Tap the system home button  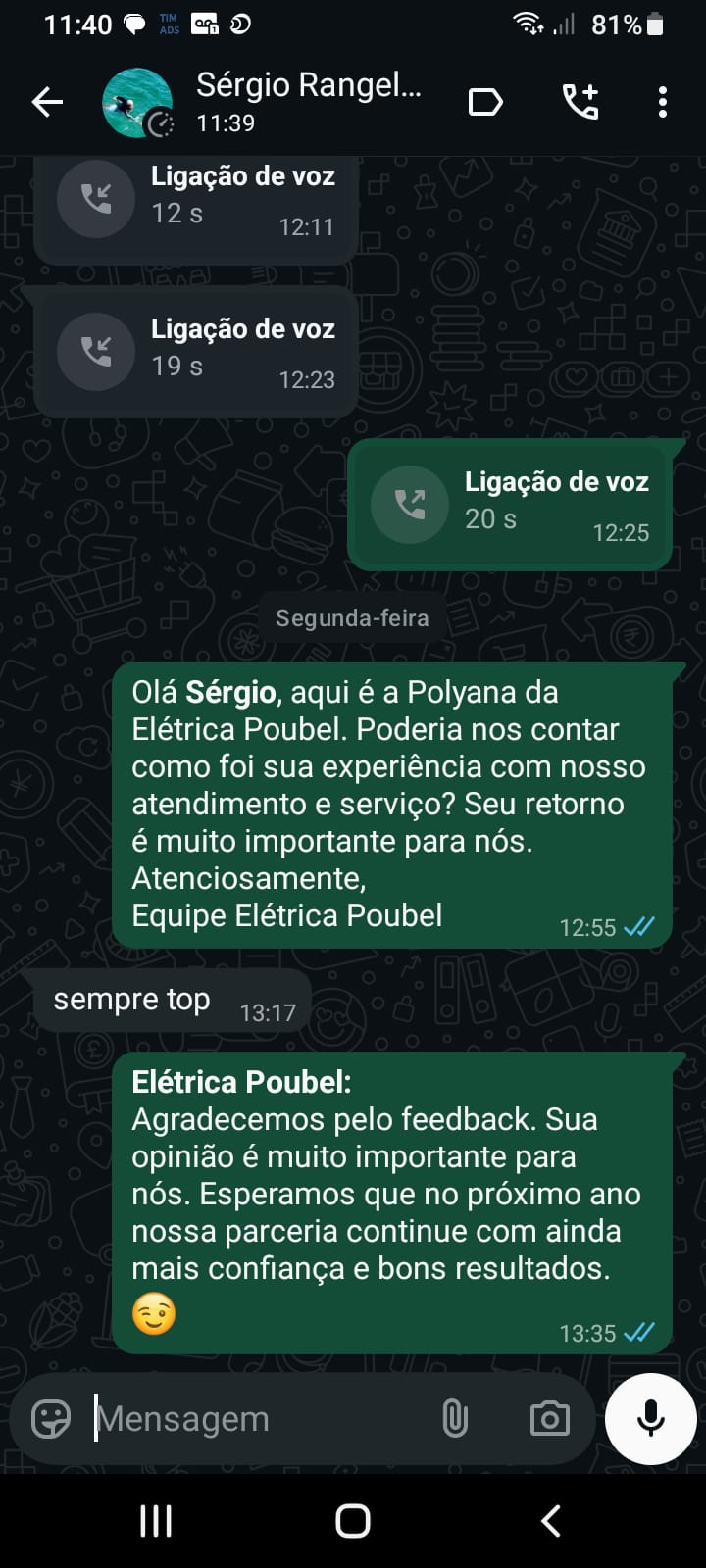point(353,1521)
